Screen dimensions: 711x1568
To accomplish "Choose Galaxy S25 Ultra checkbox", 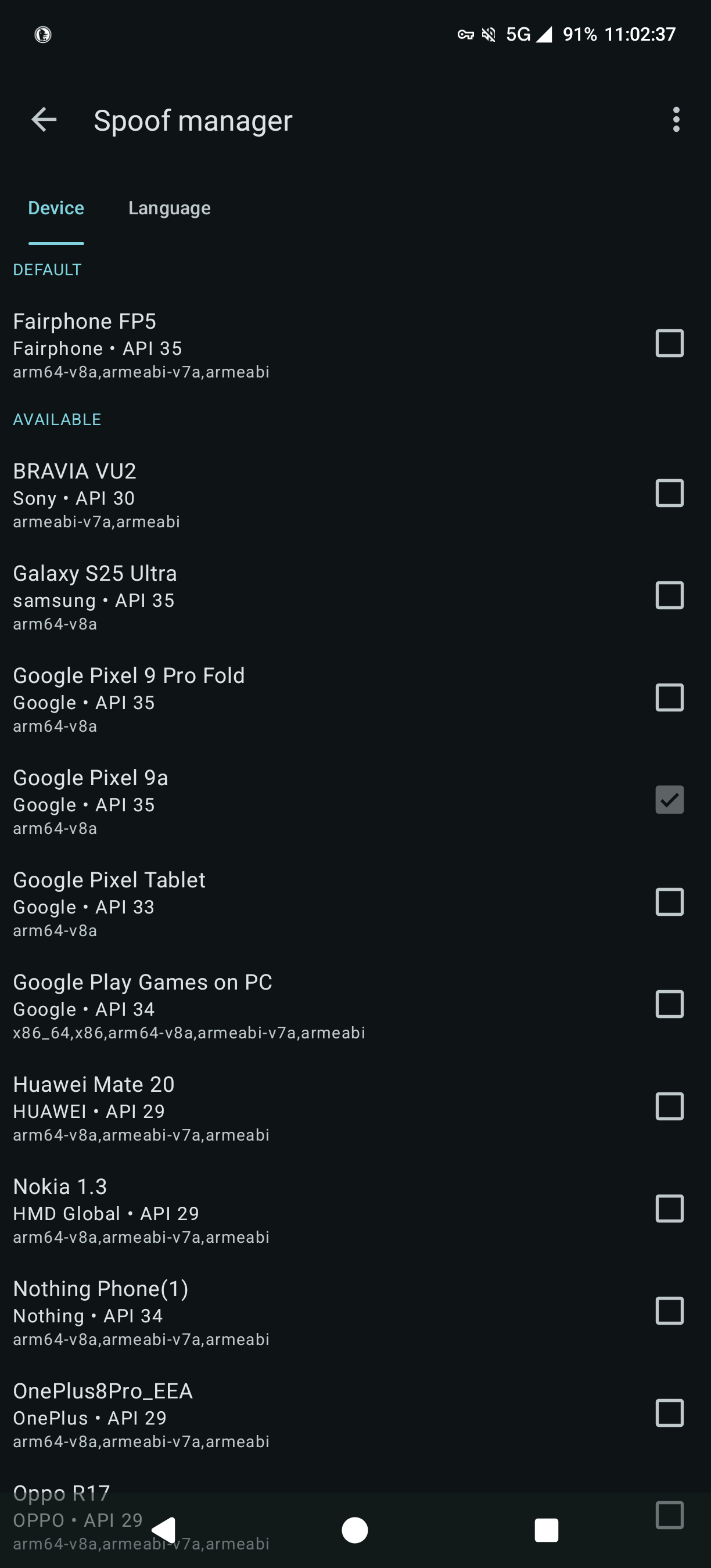I will click(669, 595).
